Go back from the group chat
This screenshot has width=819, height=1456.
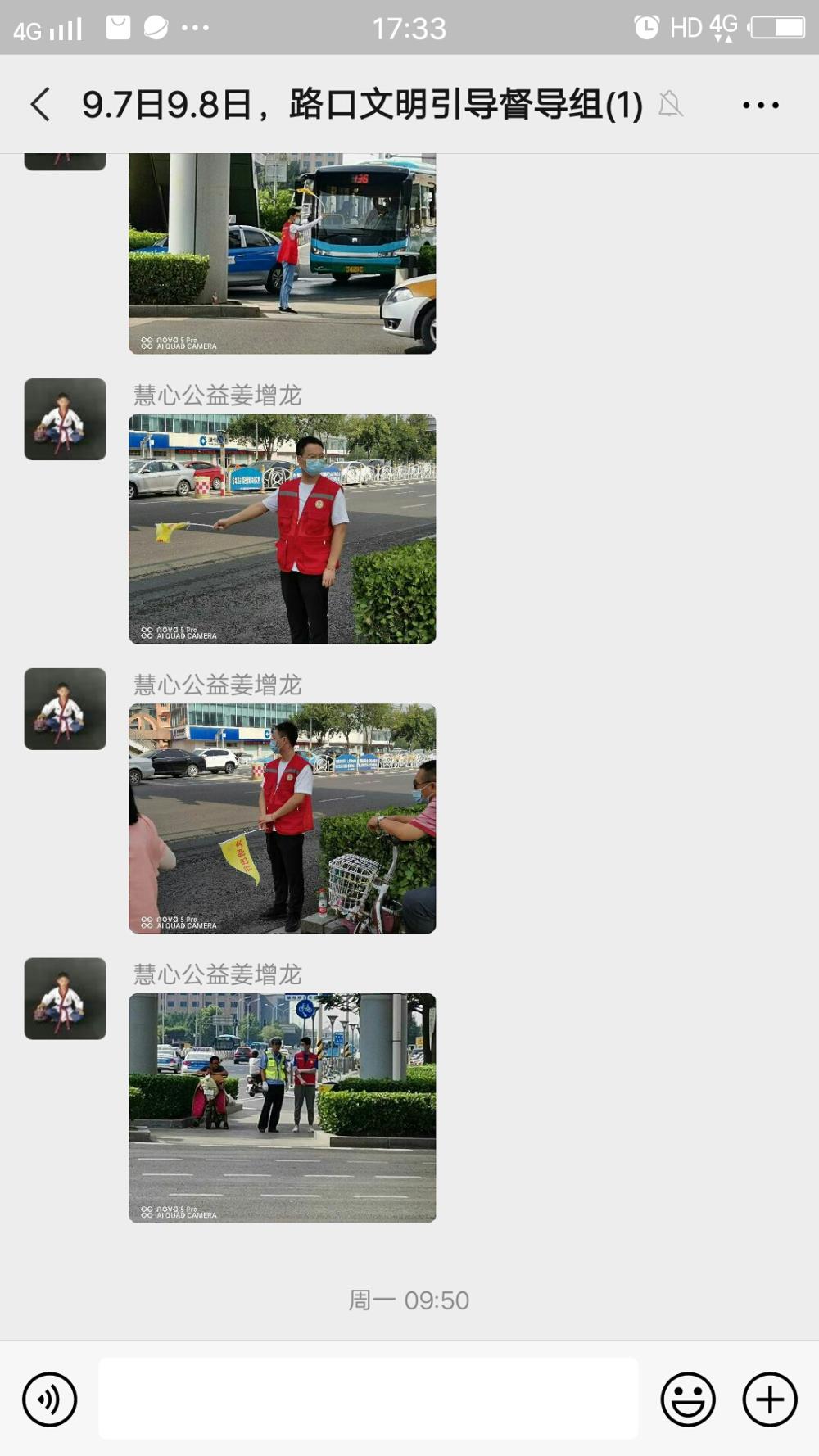(40, 105)
